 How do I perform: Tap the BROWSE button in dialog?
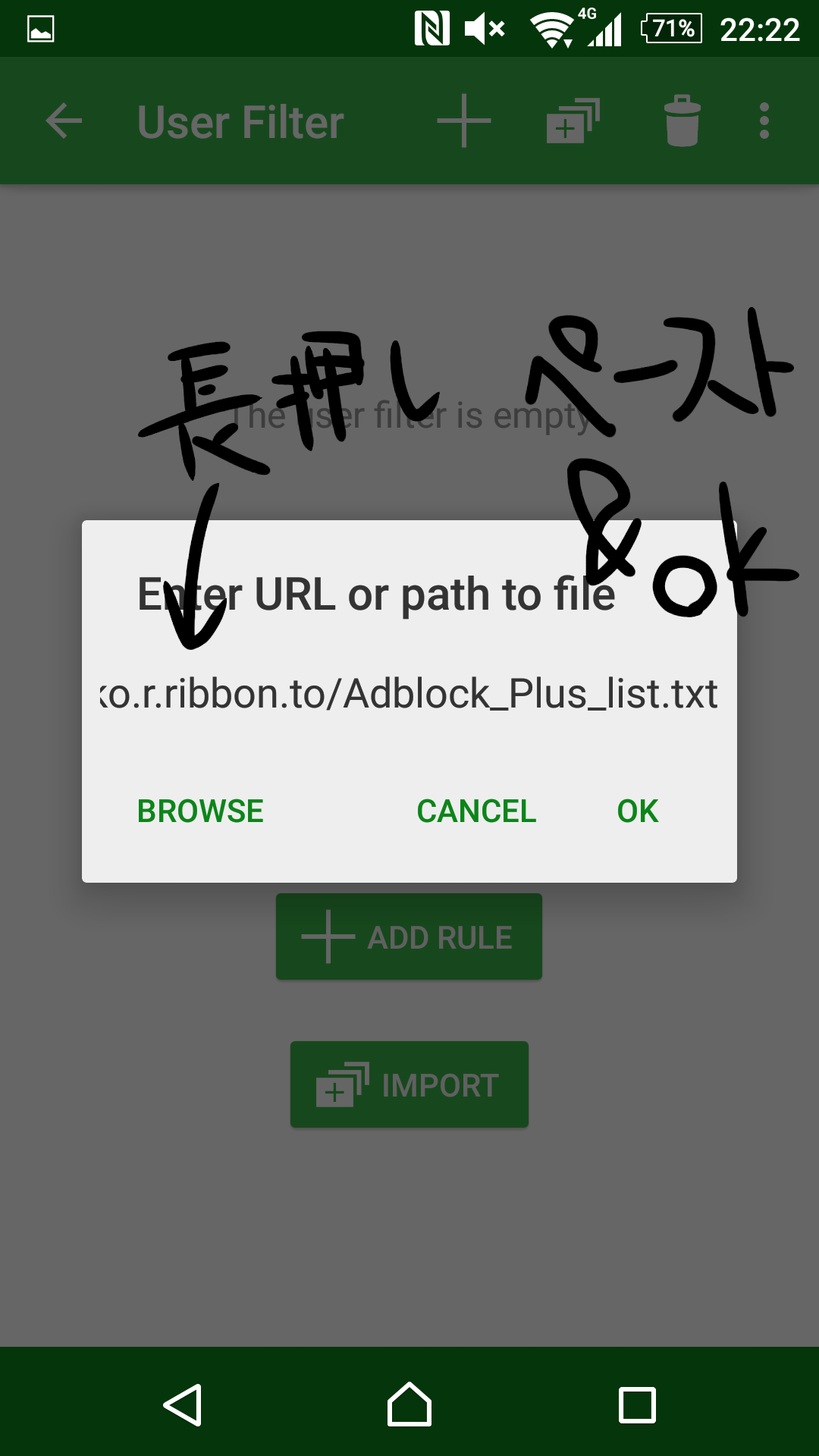coord(200,811)
